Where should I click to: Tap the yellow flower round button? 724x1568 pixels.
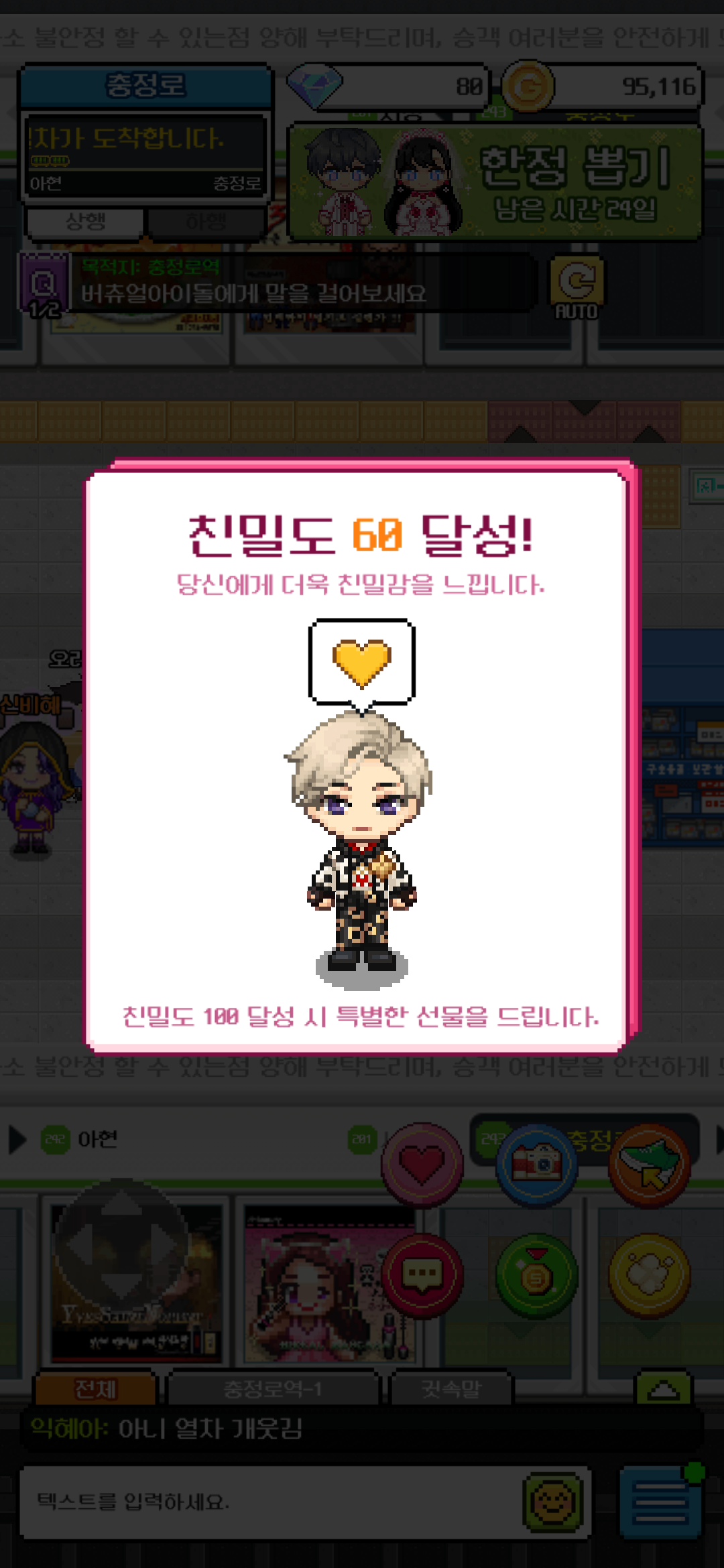pyautogui.click(x=649, y=1275)
